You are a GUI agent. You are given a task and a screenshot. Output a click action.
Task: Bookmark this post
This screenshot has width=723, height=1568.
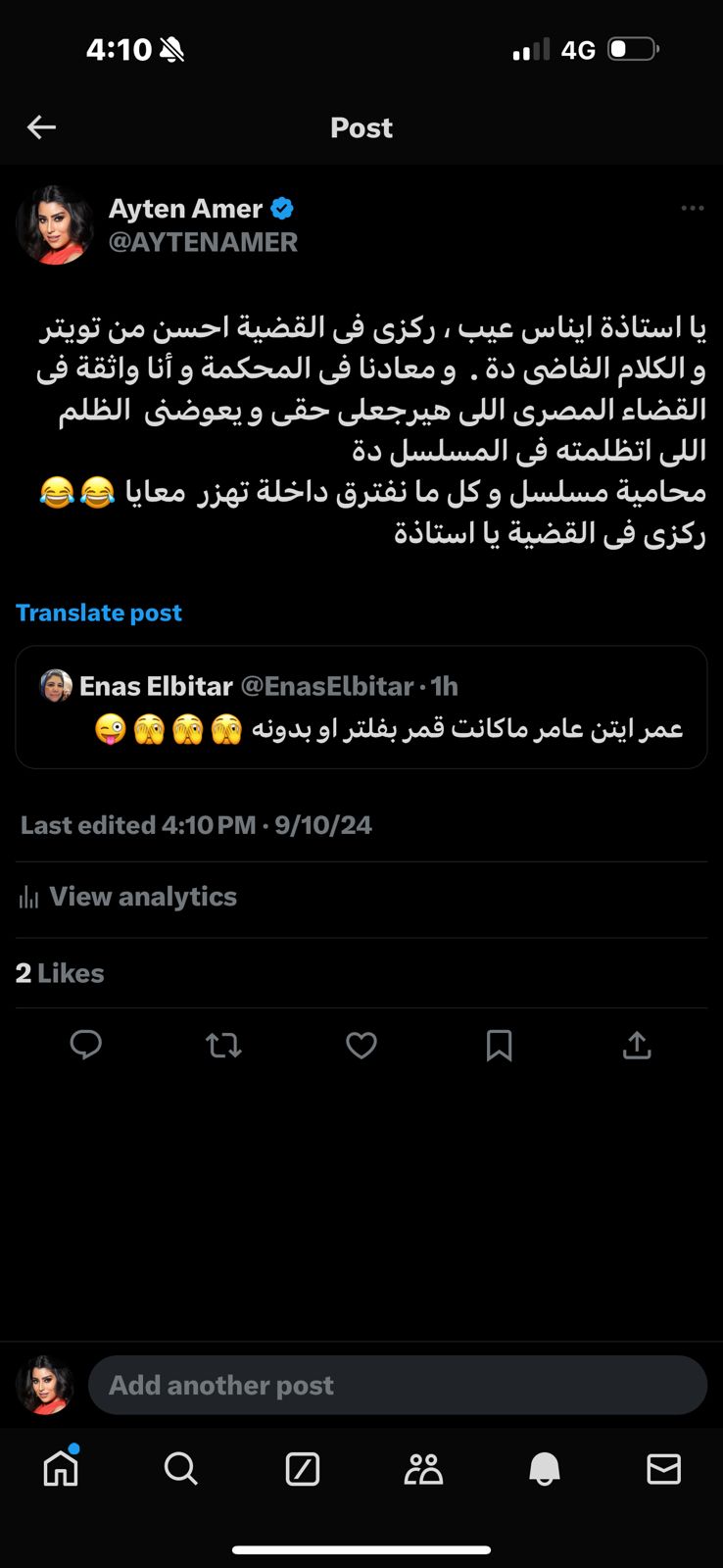(x=500, y=1046)
